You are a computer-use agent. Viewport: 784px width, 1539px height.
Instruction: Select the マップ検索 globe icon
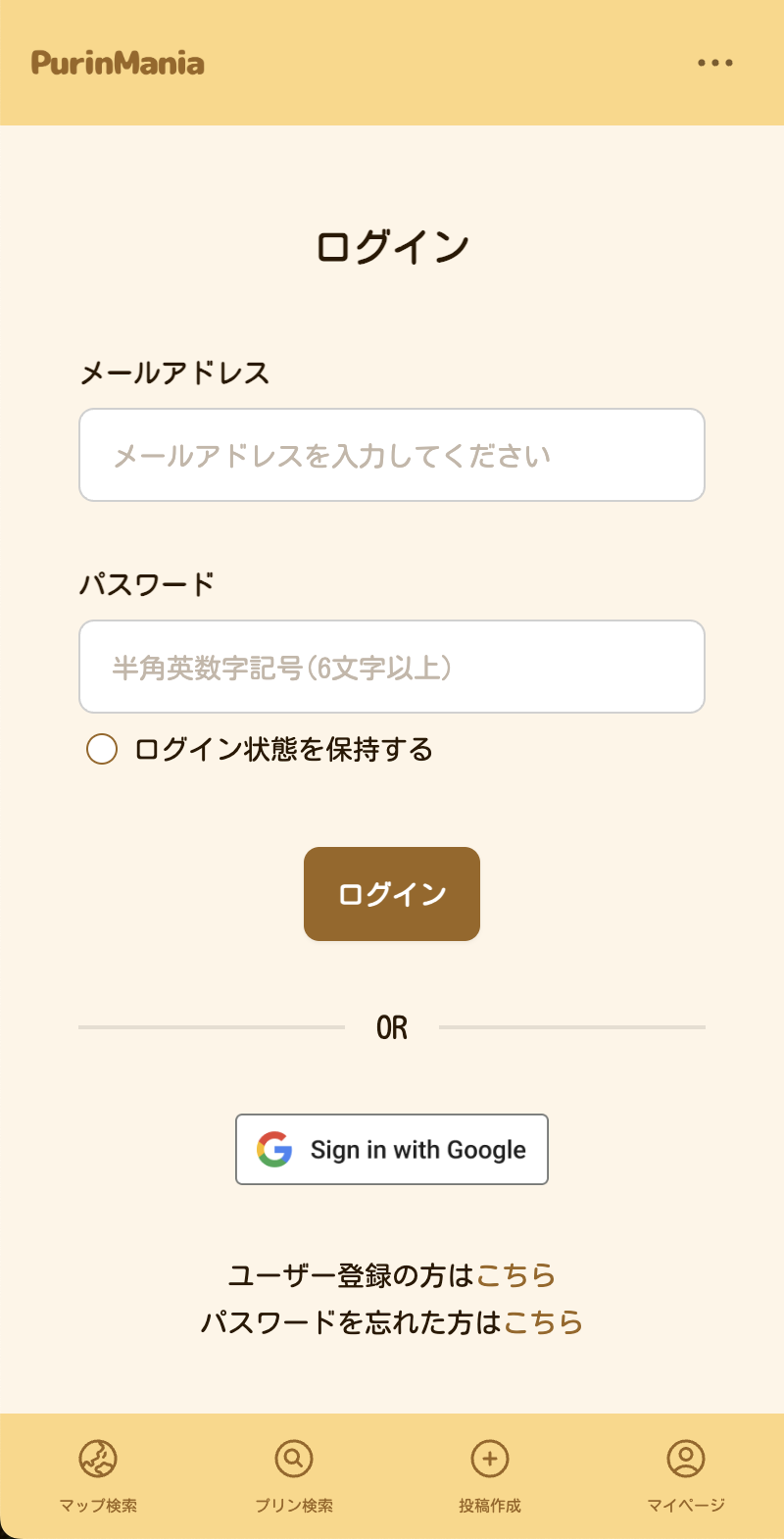97,1460
